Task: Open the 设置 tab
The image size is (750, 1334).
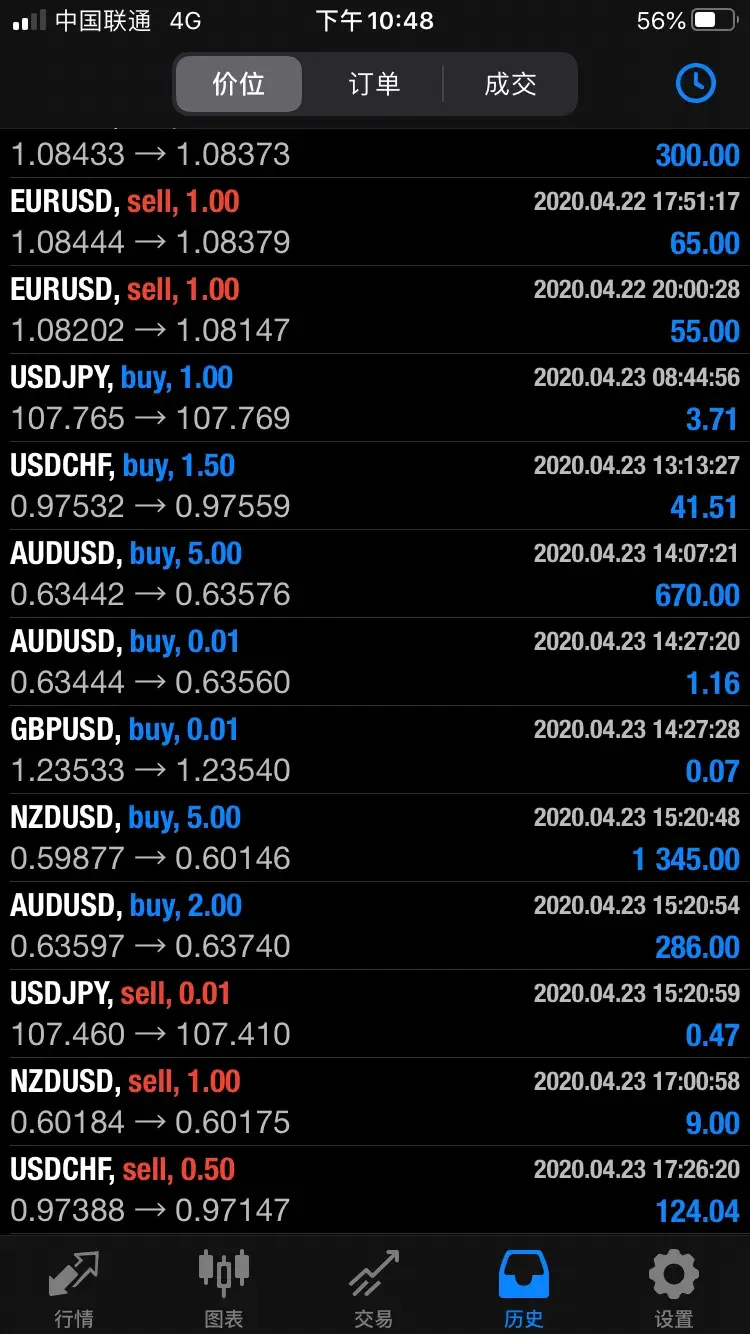Action: click(674, 1288)
